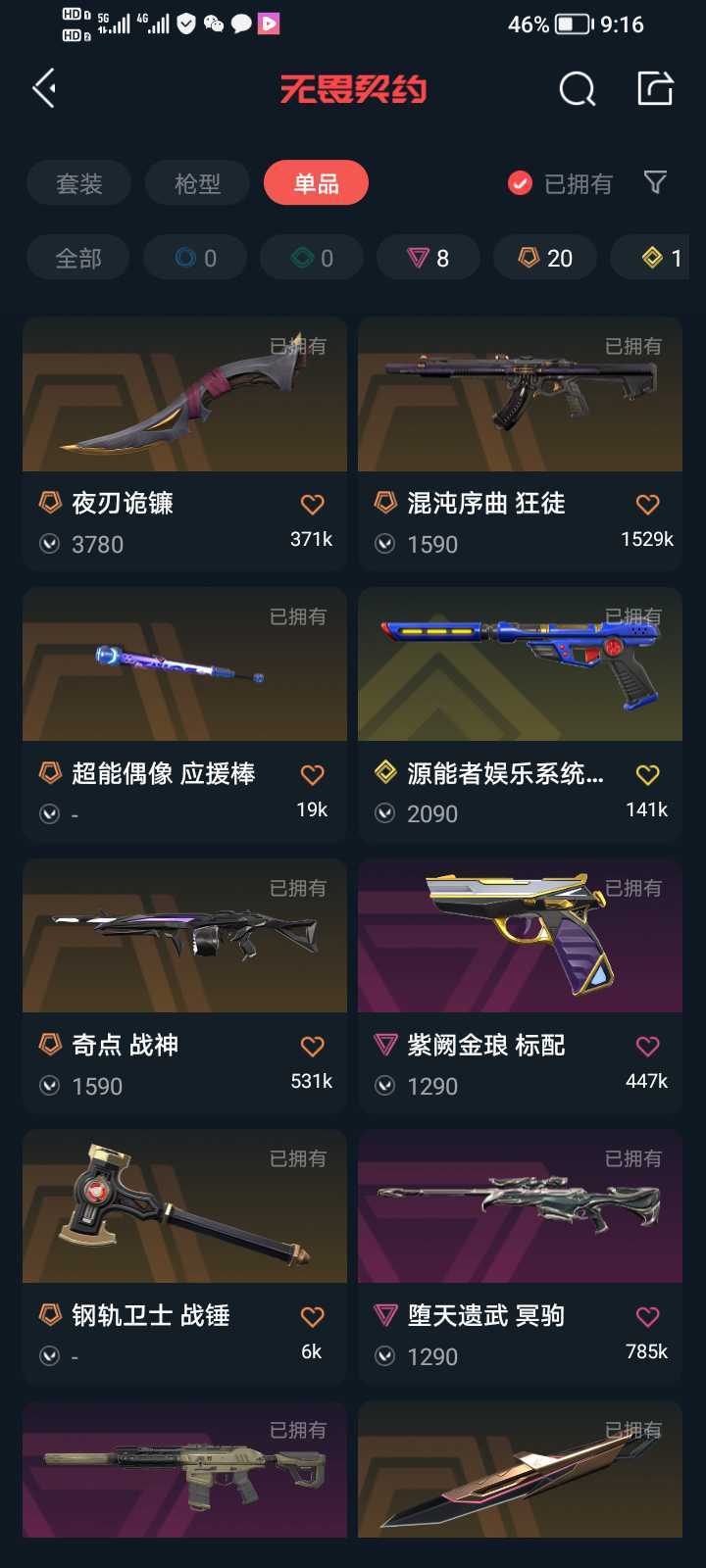Open the 超能偶像 应援棒 card
This screenshot has height=1568, width=706.
coord(184,714)
